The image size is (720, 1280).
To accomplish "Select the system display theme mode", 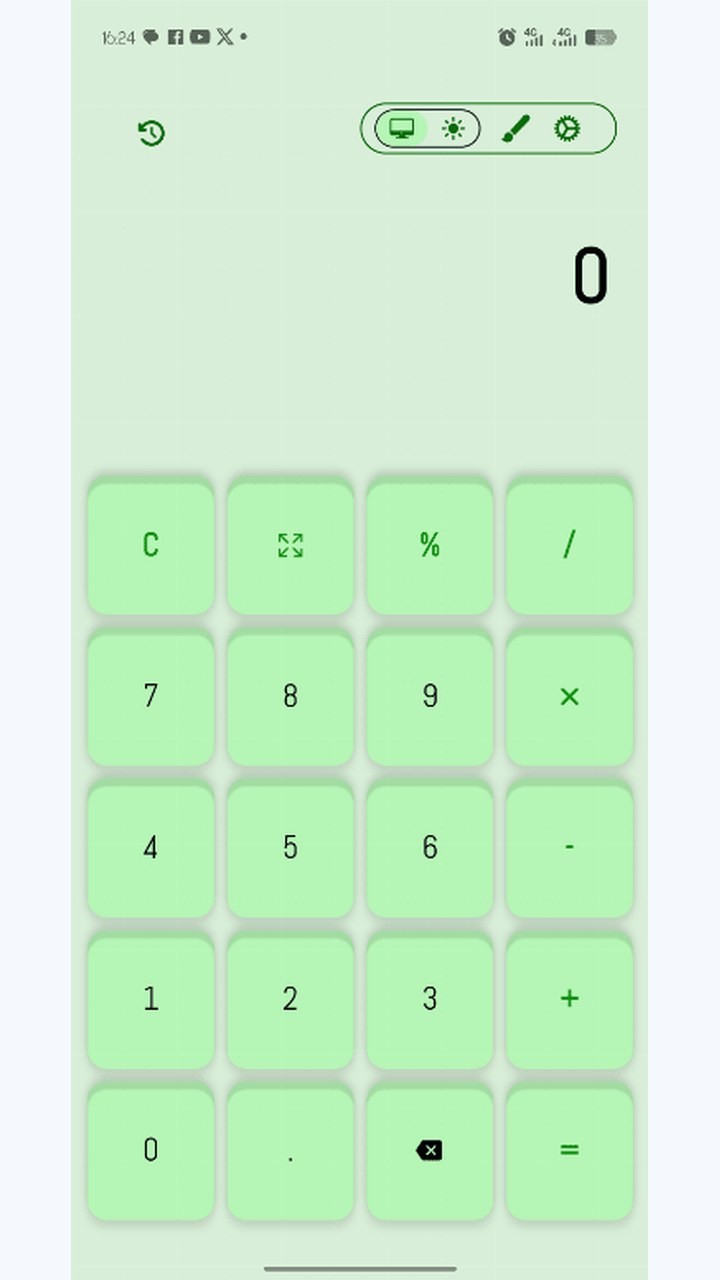I will coord(402,129).
